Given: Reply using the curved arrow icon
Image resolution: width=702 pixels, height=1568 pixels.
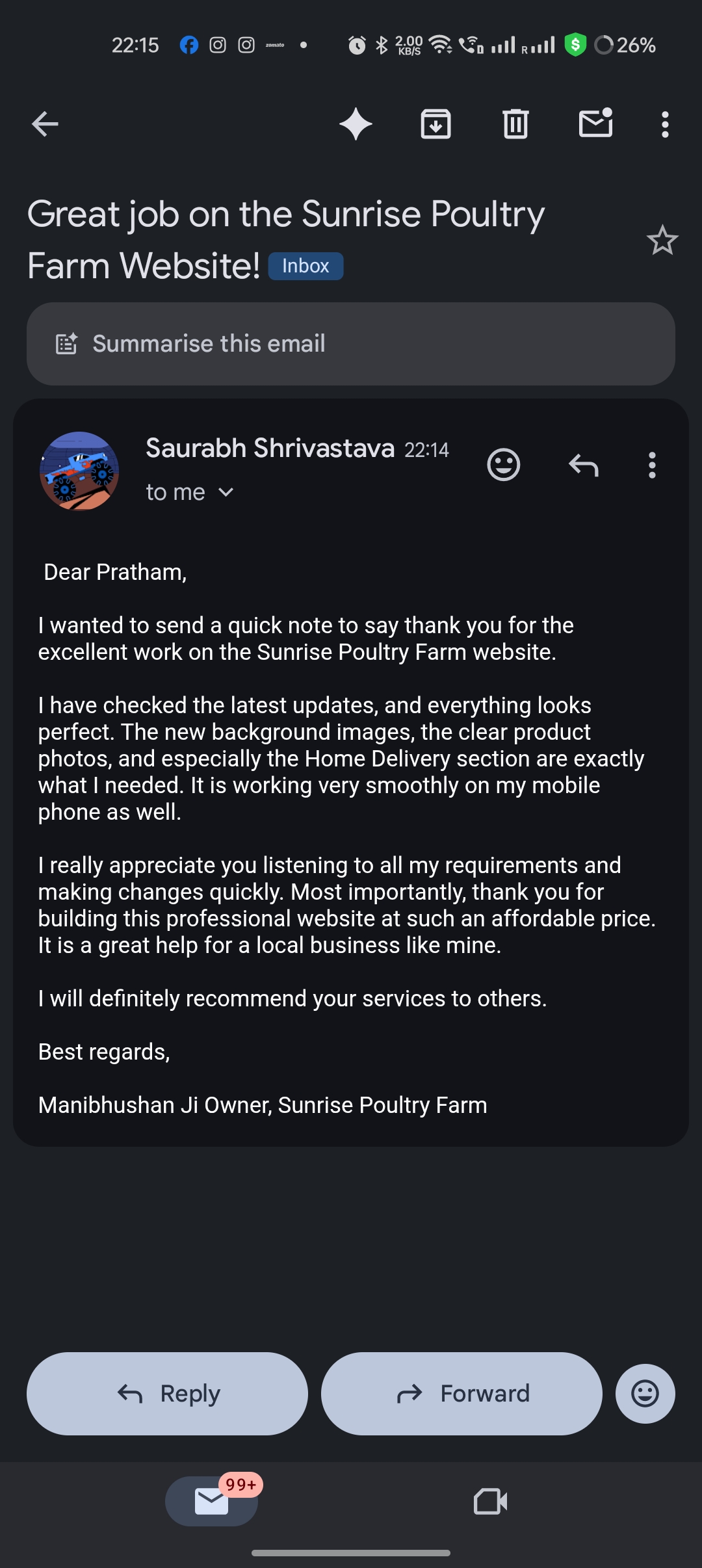Looking at the screenshot, I should click(583, 465).
